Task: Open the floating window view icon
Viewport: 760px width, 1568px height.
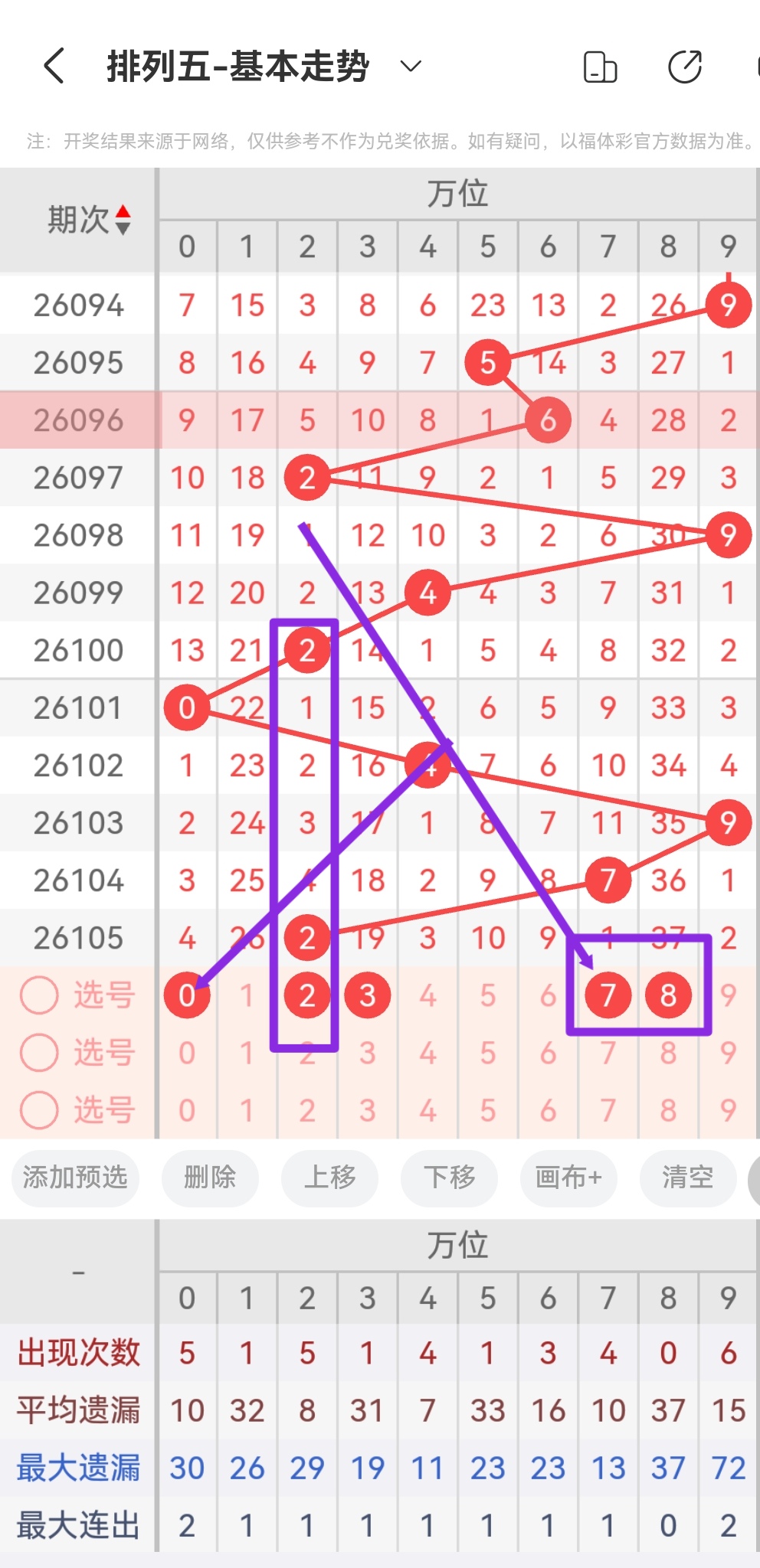Action: click(601, 67)
